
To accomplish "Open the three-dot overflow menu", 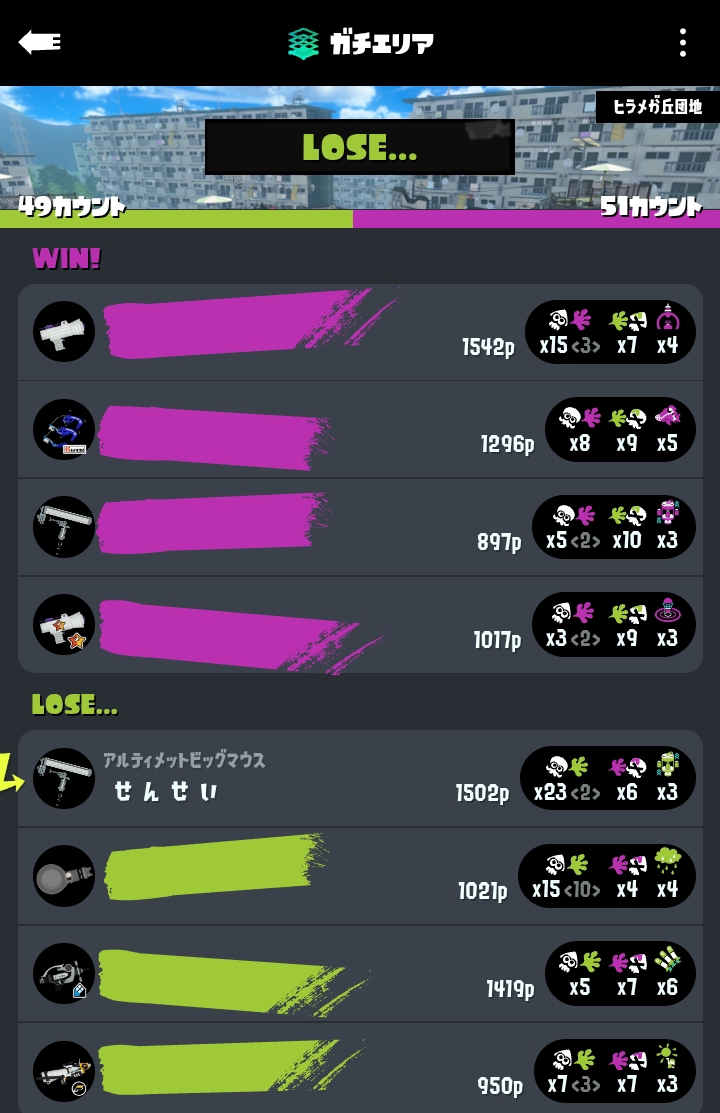I will pyautogui.click(x=683, y=42).
